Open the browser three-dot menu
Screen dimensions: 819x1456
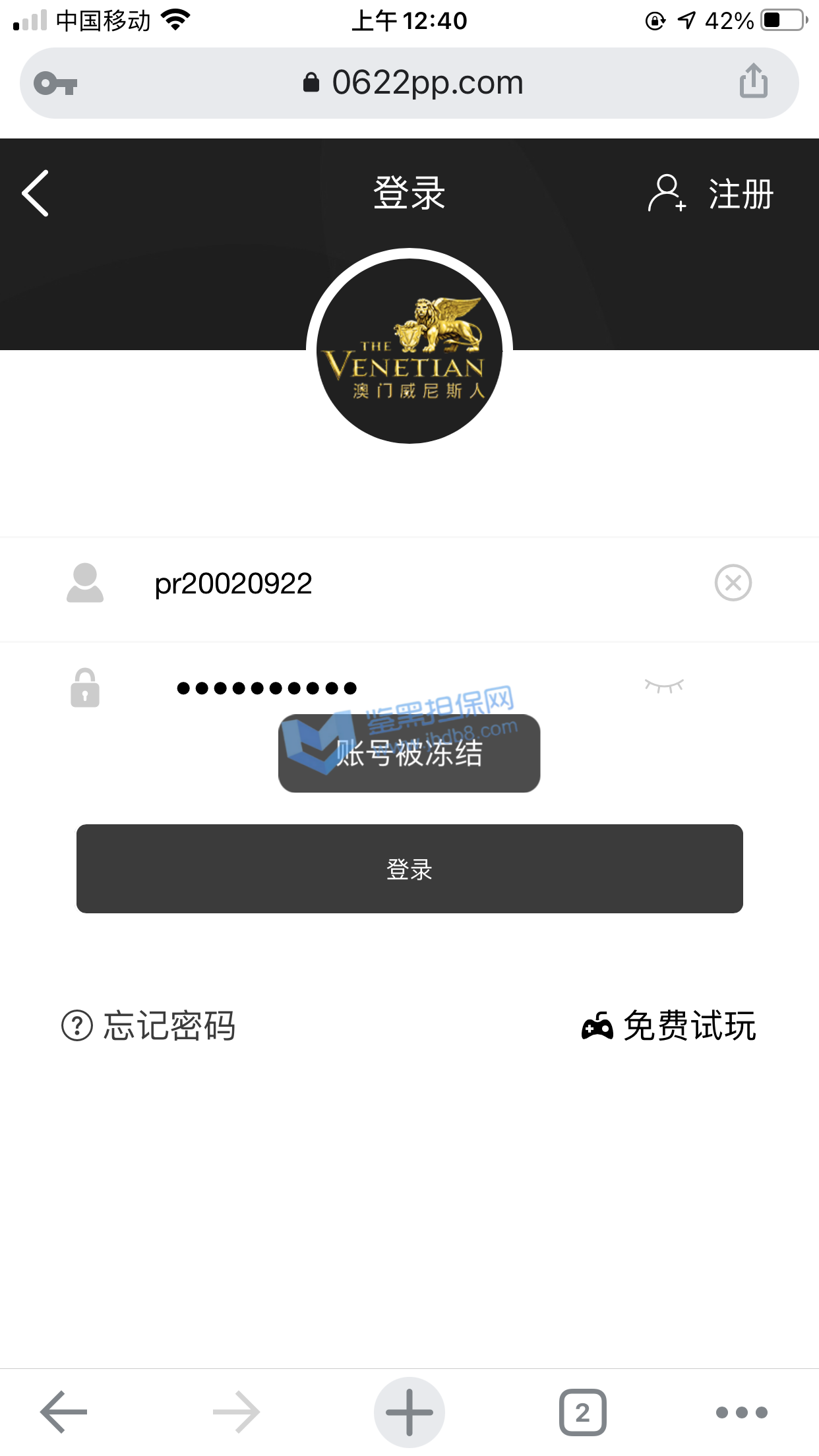coord(741,1412)
